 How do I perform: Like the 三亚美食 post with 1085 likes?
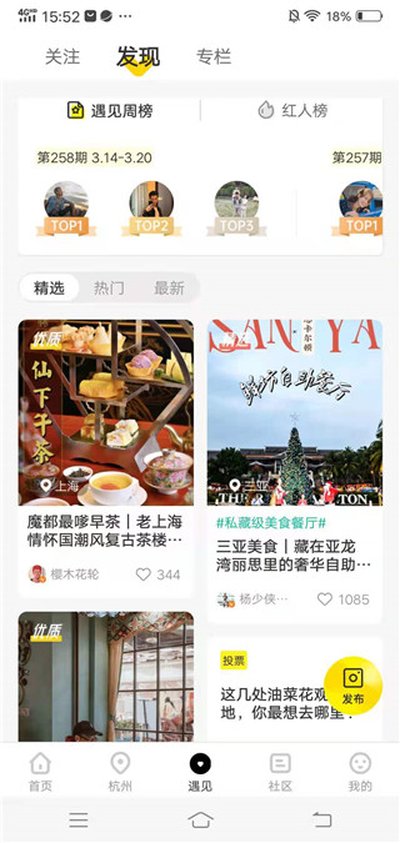(x=343, y=599)
